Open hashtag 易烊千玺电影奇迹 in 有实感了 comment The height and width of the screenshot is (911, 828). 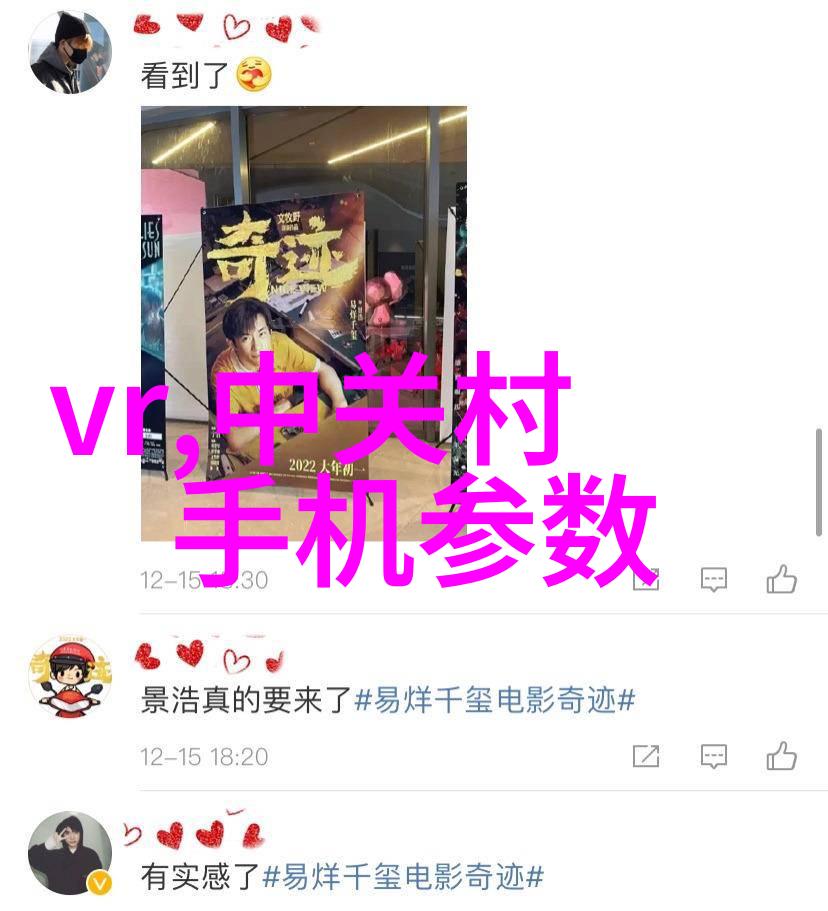pyautogui.click(x=403, y=877)
